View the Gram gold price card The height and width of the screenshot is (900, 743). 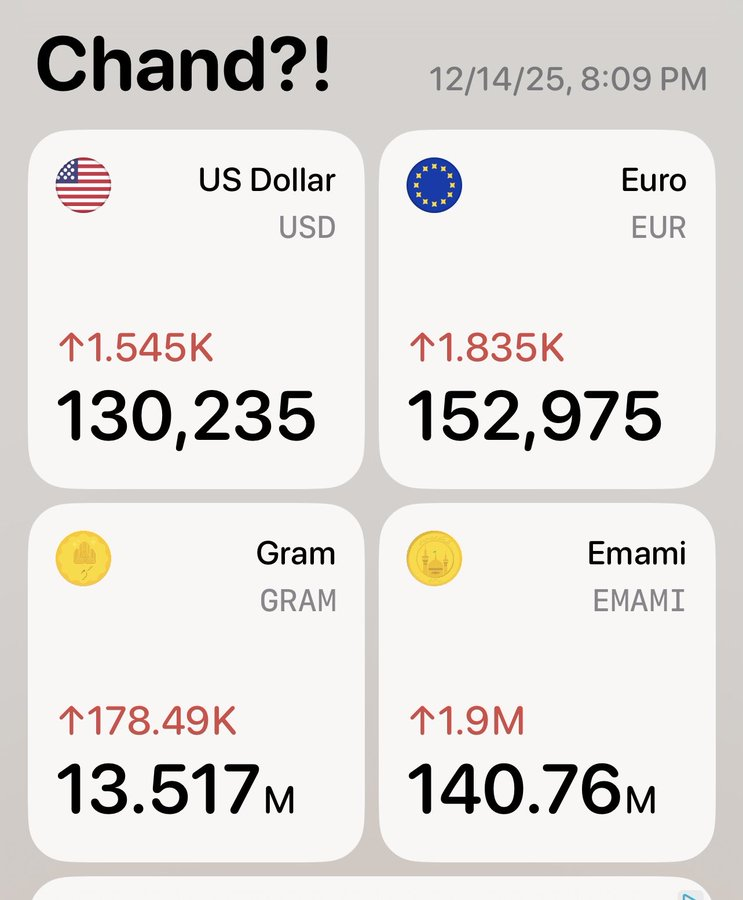196,682
